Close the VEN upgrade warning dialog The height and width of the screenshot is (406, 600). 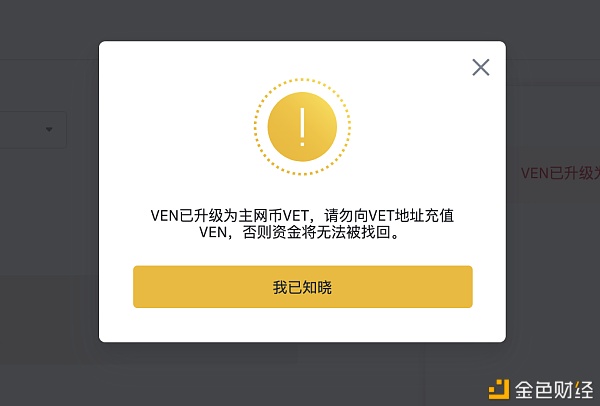(x=481, y=68)
